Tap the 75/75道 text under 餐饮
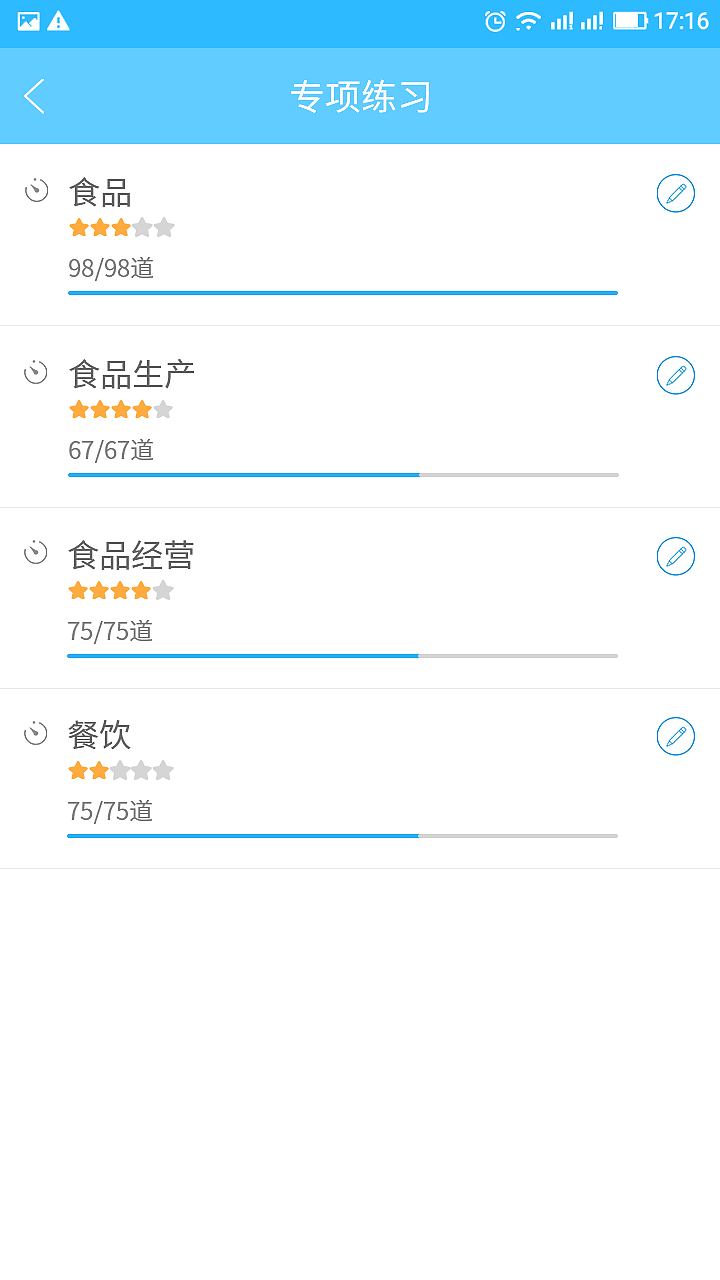Viewport: 720px width, 1280px height. pyautogui.click(x=110, y=811)
